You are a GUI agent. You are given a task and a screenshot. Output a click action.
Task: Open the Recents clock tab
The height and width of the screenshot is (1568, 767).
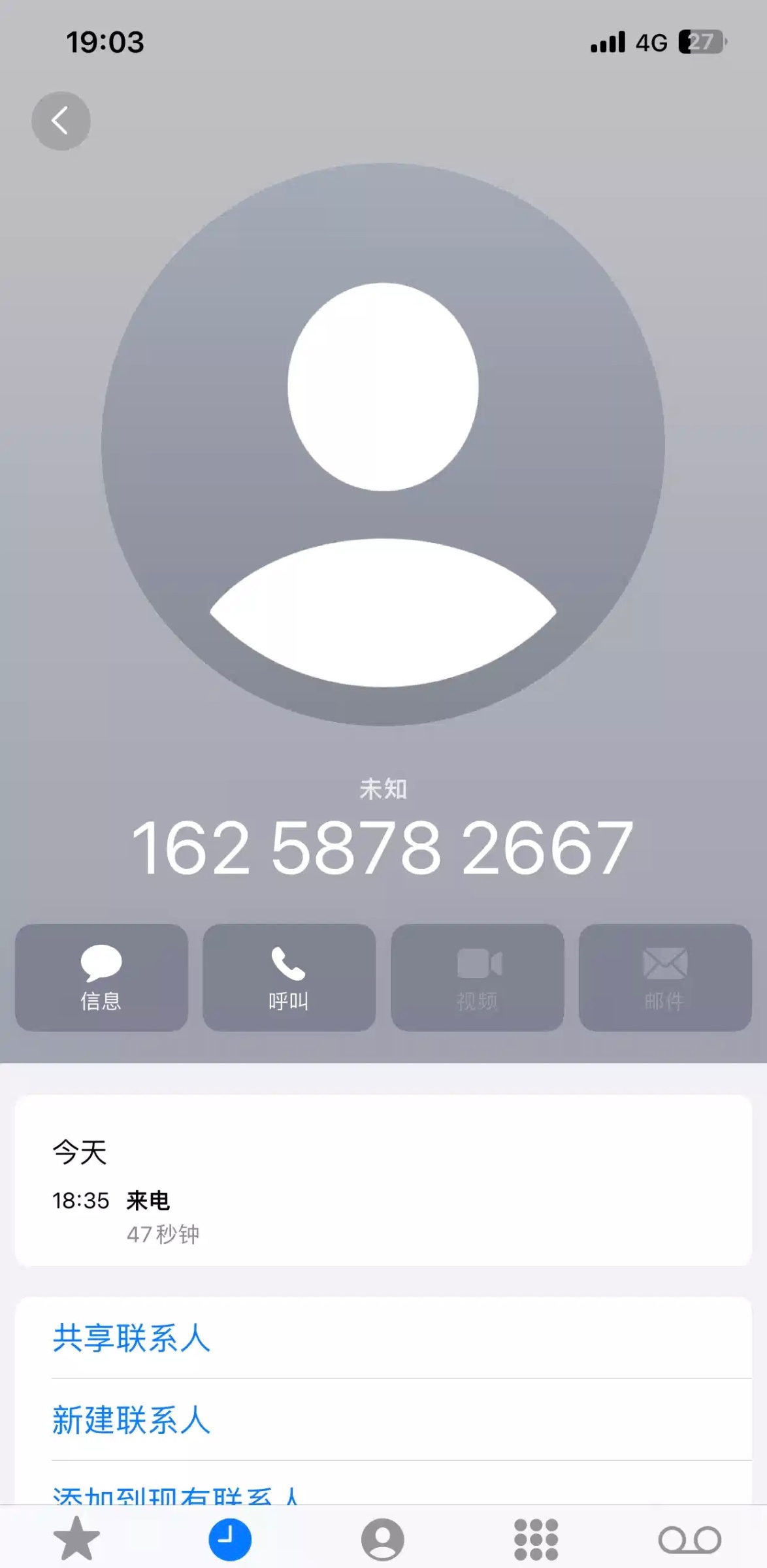click(229, 1539)
